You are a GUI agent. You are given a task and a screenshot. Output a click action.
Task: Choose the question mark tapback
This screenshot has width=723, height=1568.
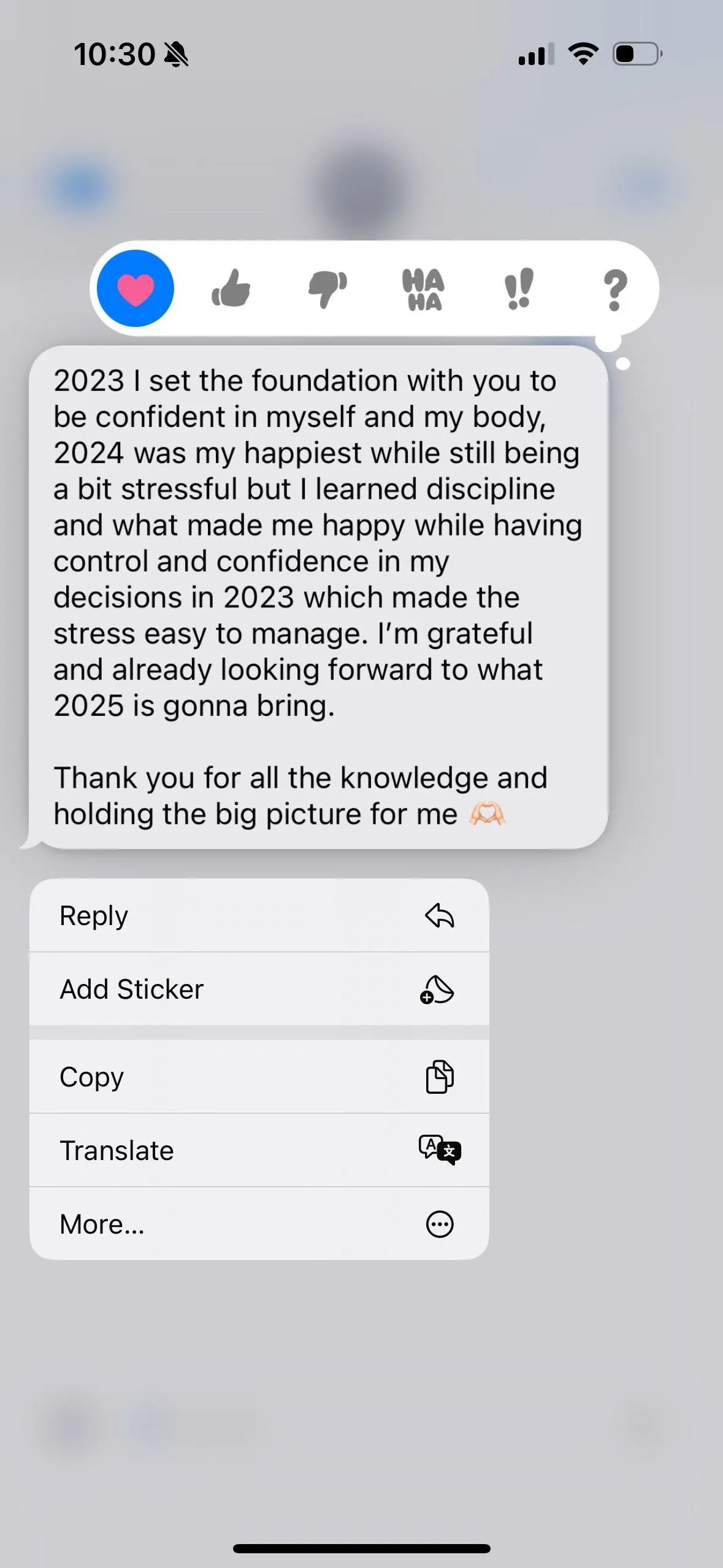[615, 290]
